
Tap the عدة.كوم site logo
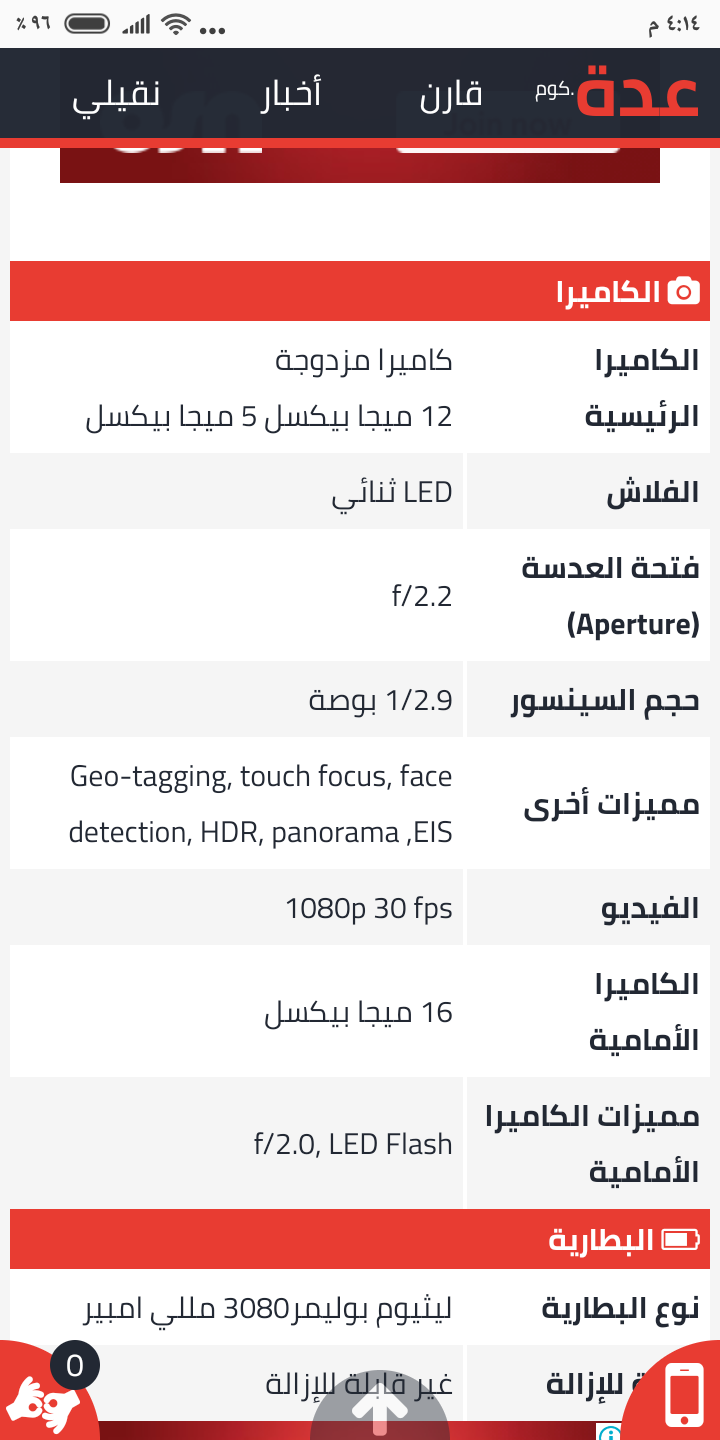click(x=616, y=92)
